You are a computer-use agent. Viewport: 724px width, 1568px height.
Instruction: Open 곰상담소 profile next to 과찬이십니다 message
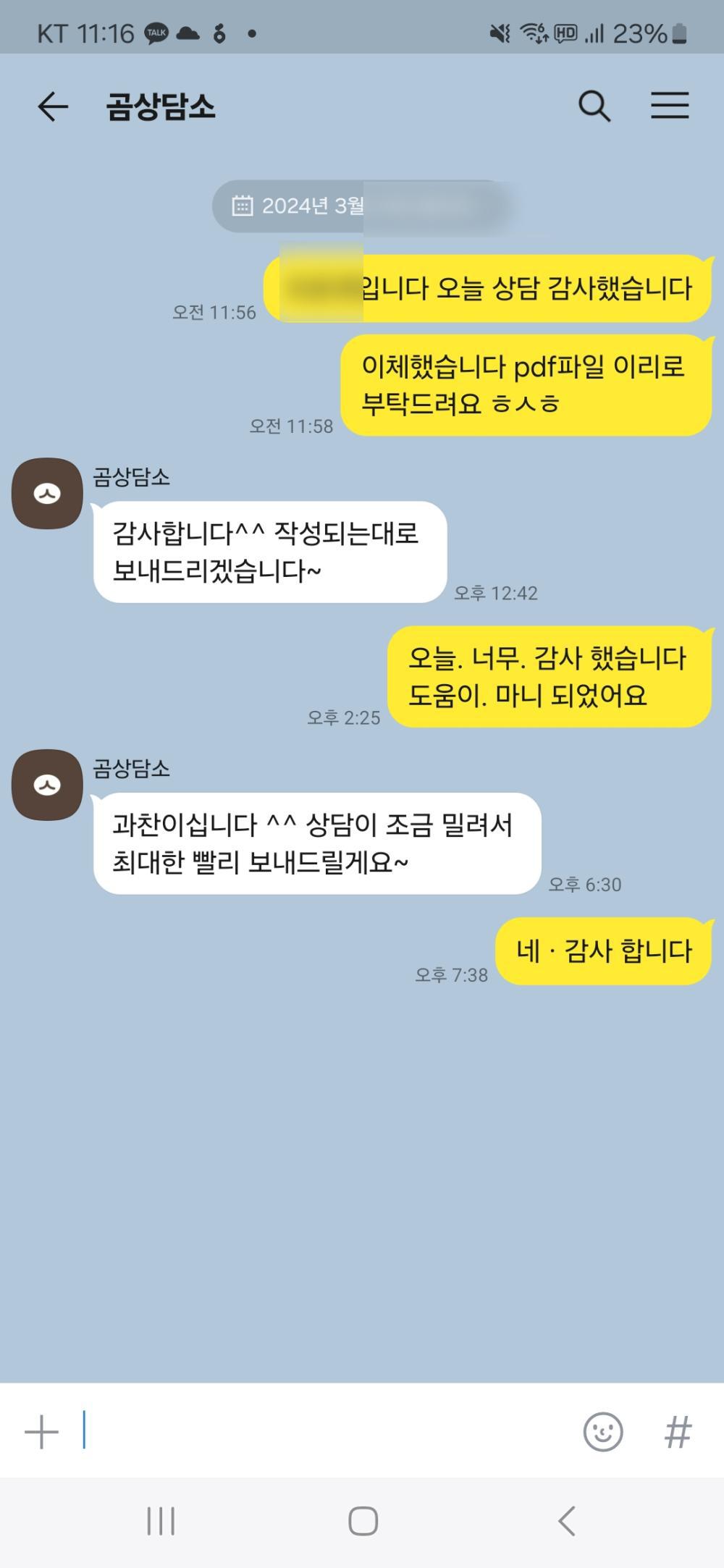47,785
